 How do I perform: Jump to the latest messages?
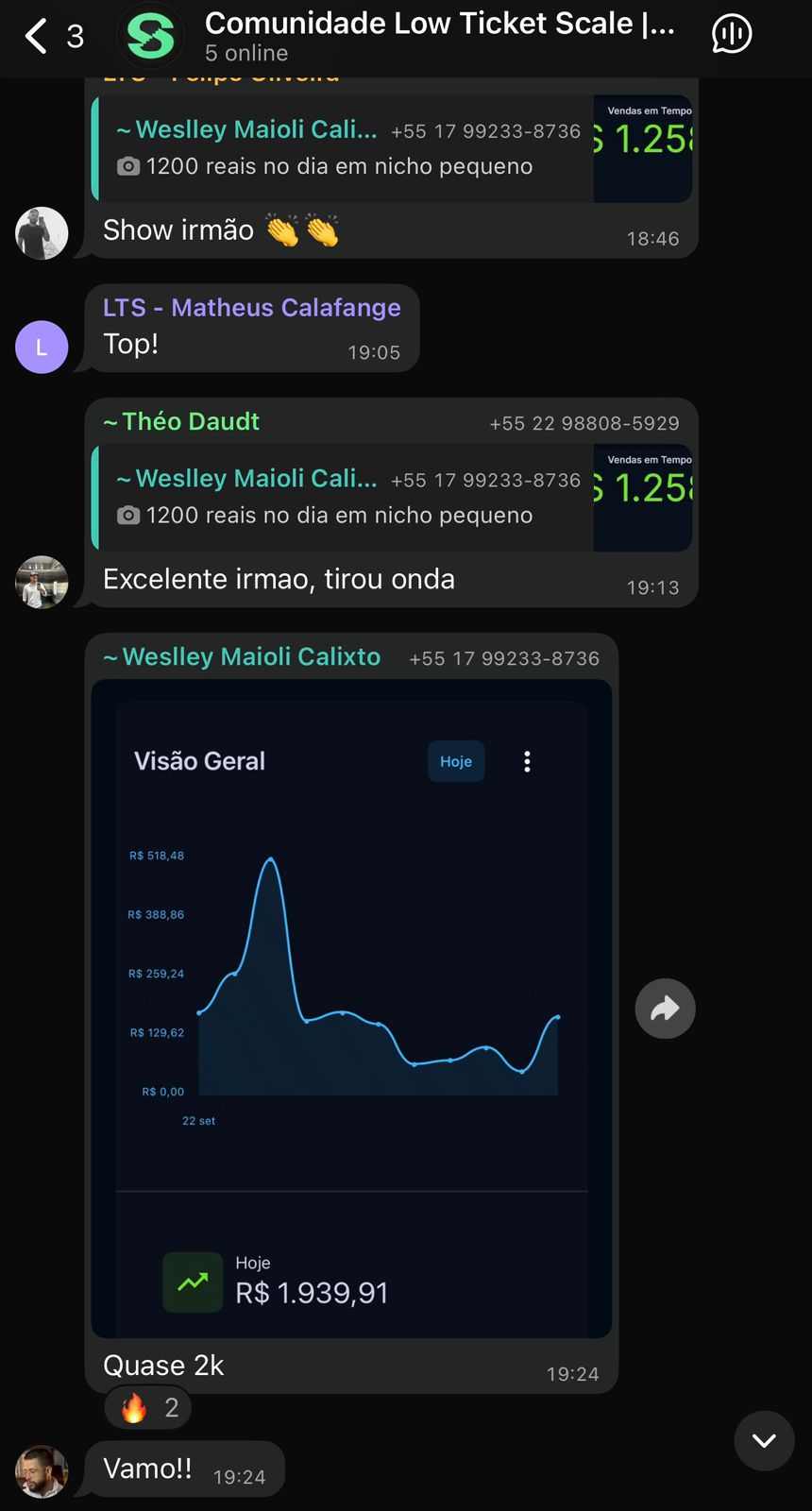[764, 1440]
